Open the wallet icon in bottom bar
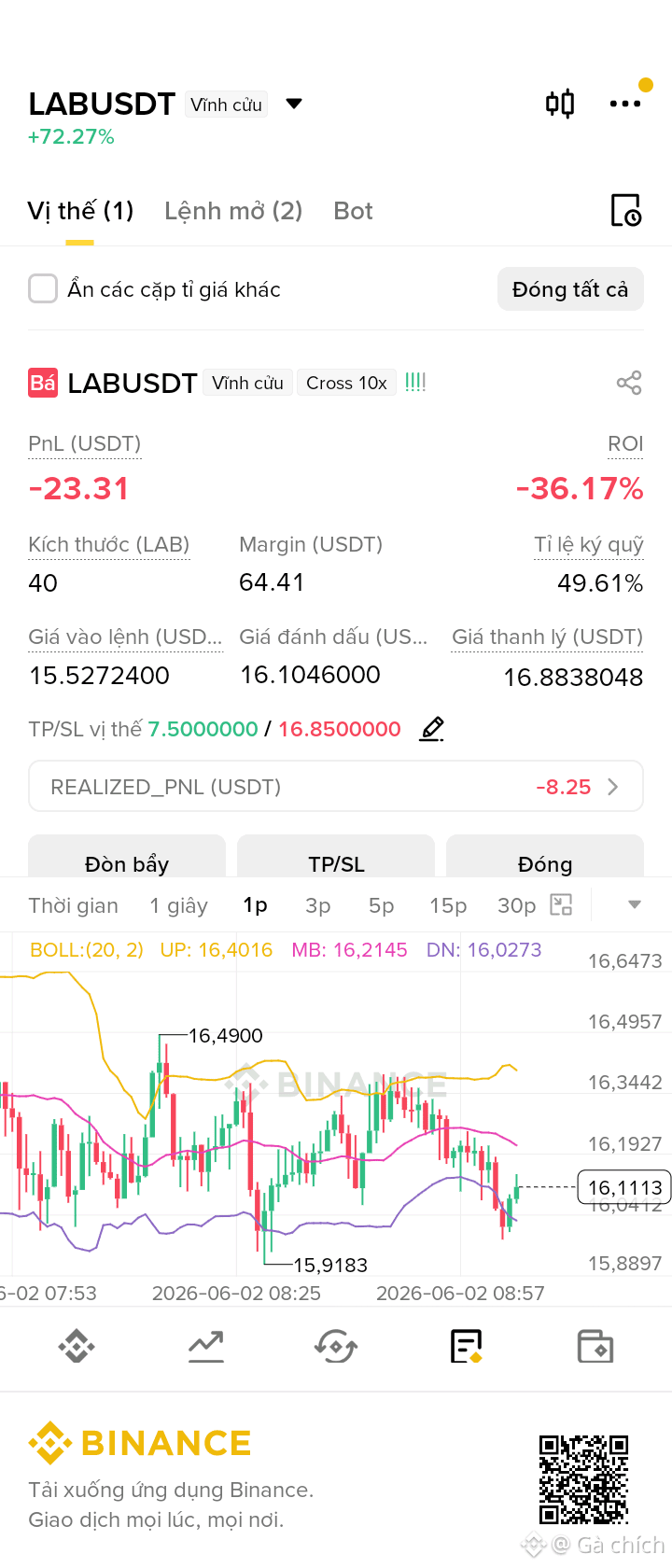This screenshot has height=1568, width=672. click(x=595, y=1346)
